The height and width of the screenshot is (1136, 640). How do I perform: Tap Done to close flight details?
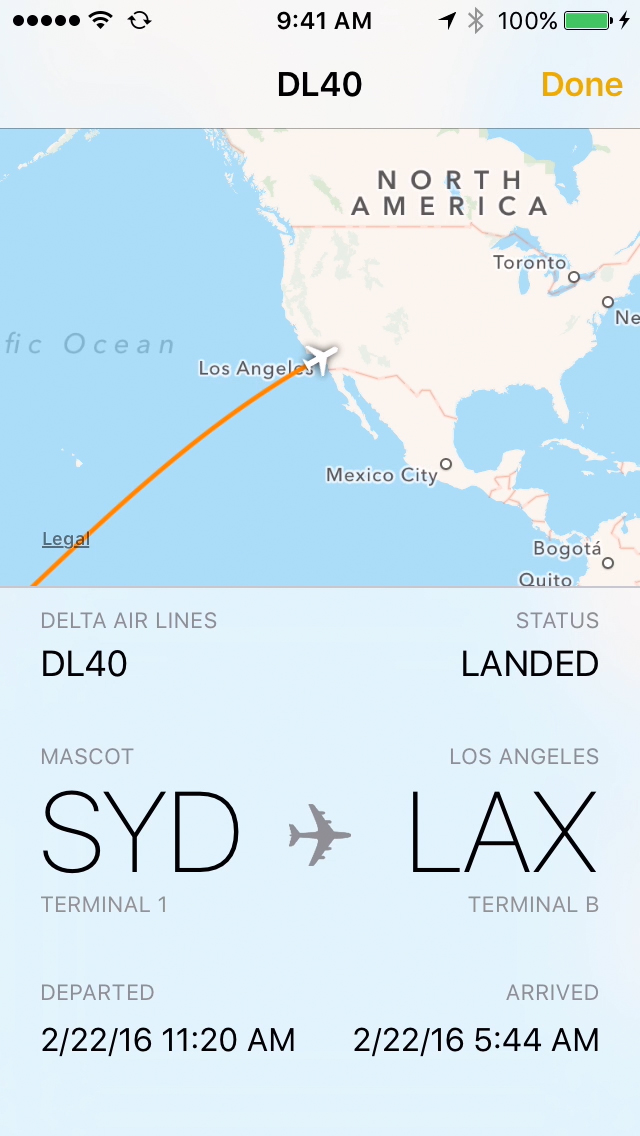pos(581,85)
